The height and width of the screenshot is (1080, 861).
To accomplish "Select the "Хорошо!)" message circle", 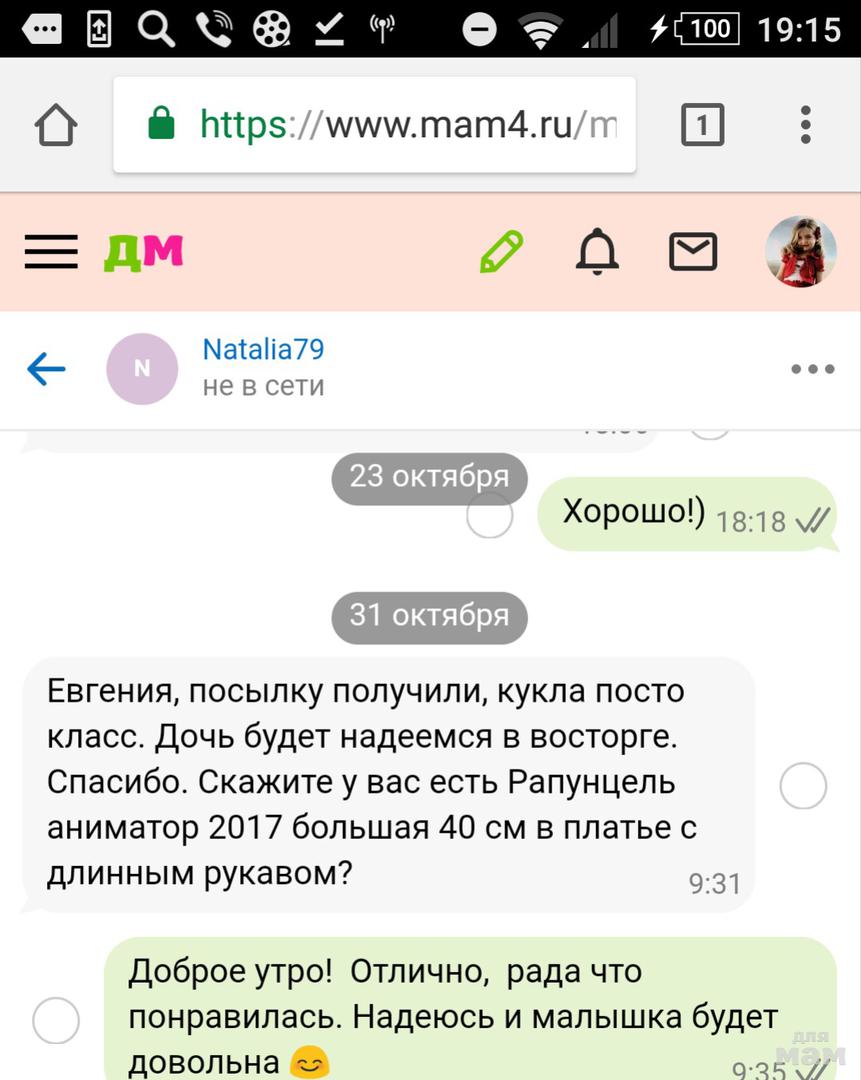I will click(490, 516).
